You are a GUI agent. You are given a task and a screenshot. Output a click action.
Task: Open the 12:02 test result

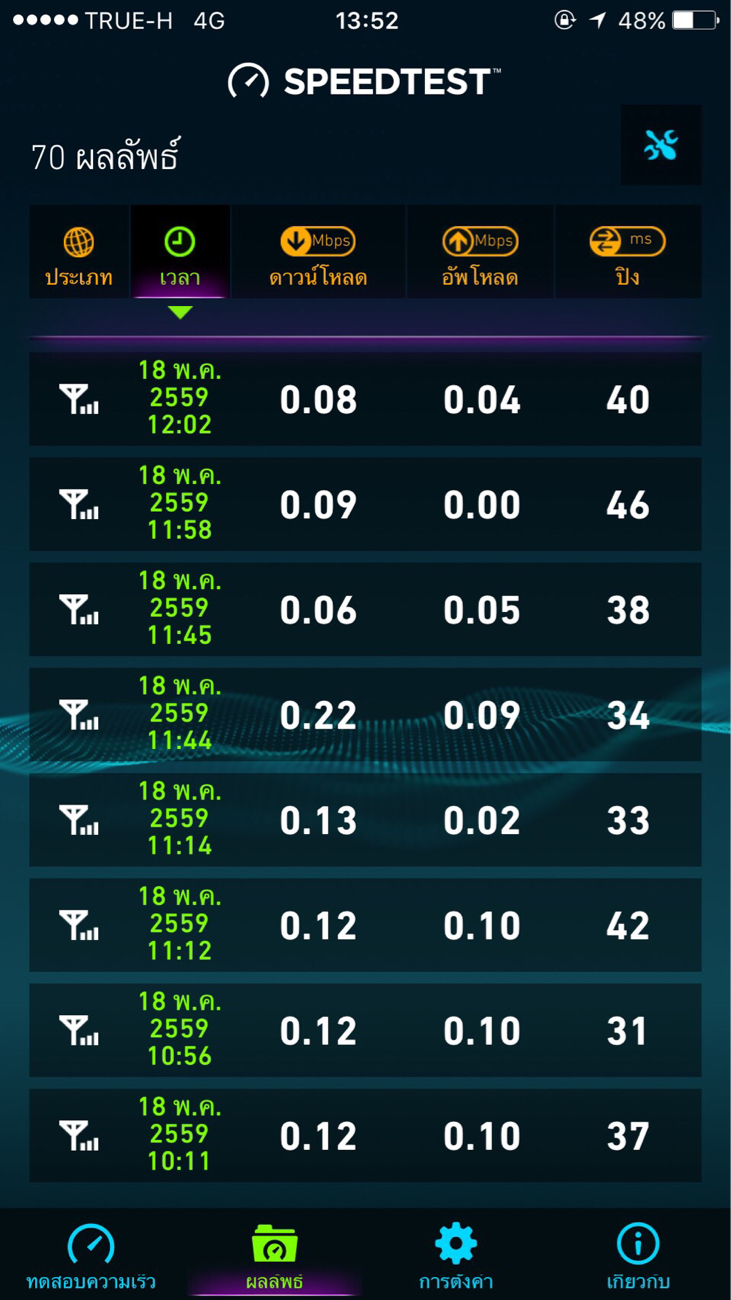365,399
